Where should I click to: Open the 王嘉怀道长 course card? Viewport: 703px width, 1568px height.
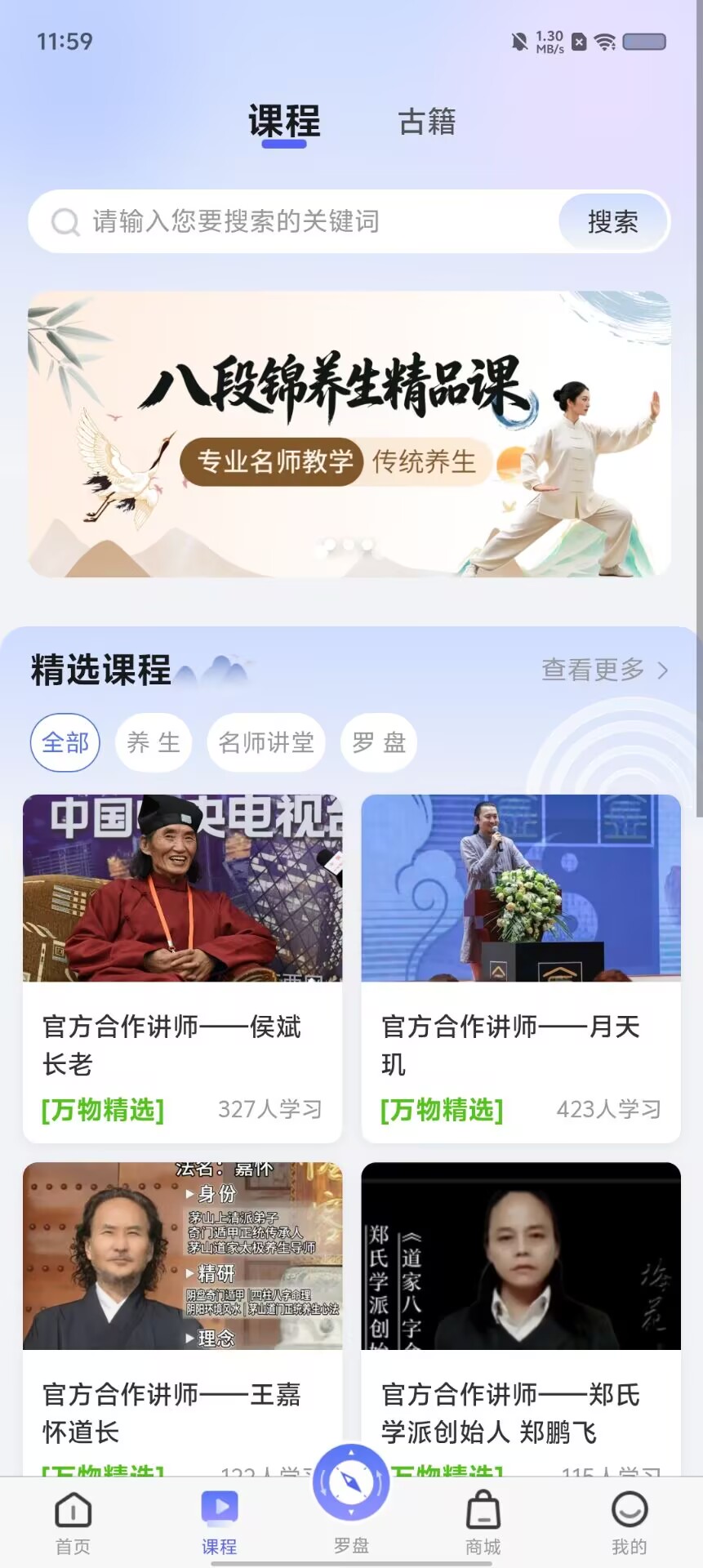pyautogui.click(x=182, y=1318)
